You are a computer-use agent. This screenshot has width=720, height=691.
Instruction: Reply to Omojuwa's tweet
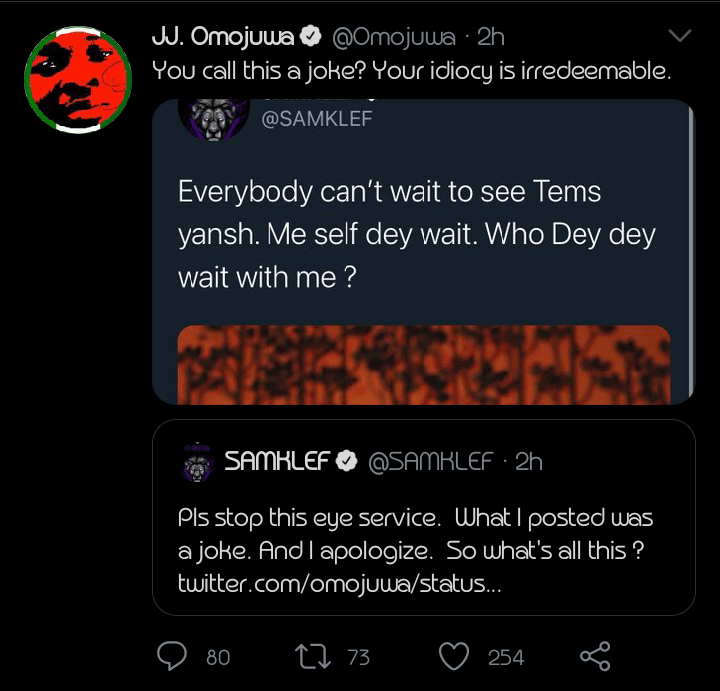click(x=174, y=656)
